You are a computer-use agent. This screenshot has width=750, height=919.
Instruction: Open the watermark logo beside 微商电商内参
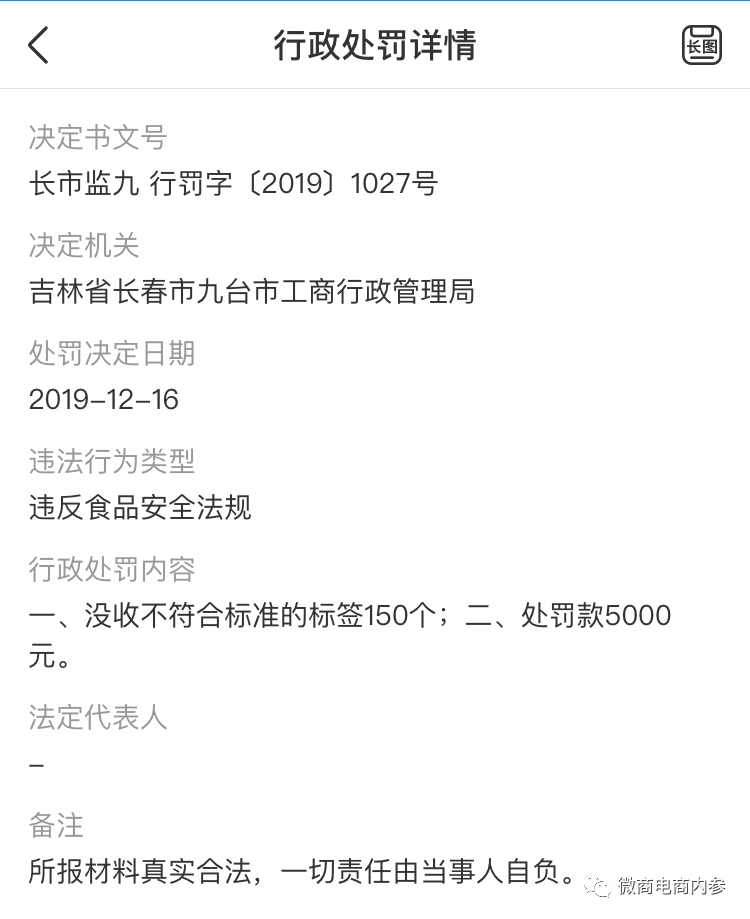coord(596,886)
